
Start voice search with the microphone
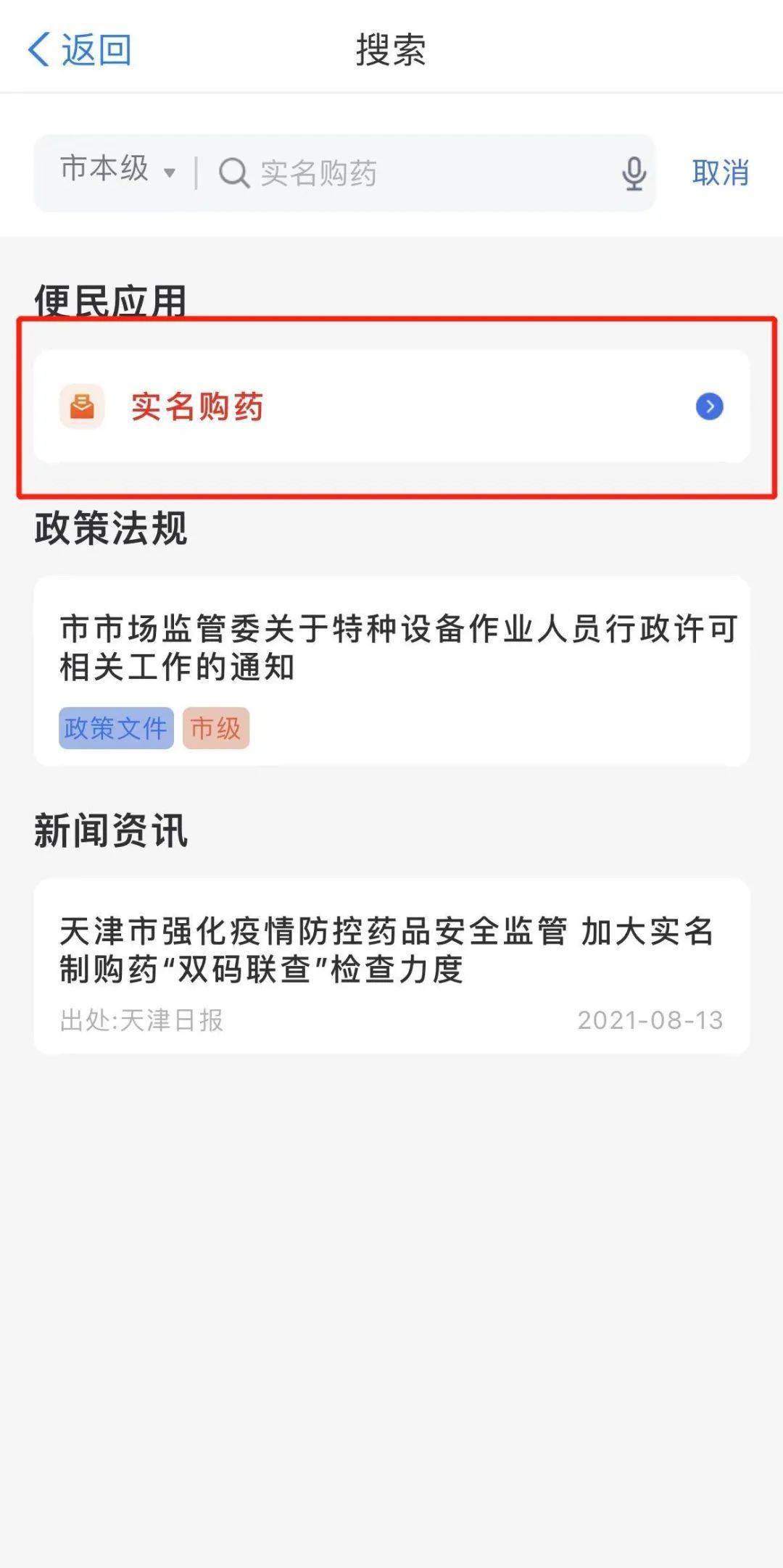[634, 174]
